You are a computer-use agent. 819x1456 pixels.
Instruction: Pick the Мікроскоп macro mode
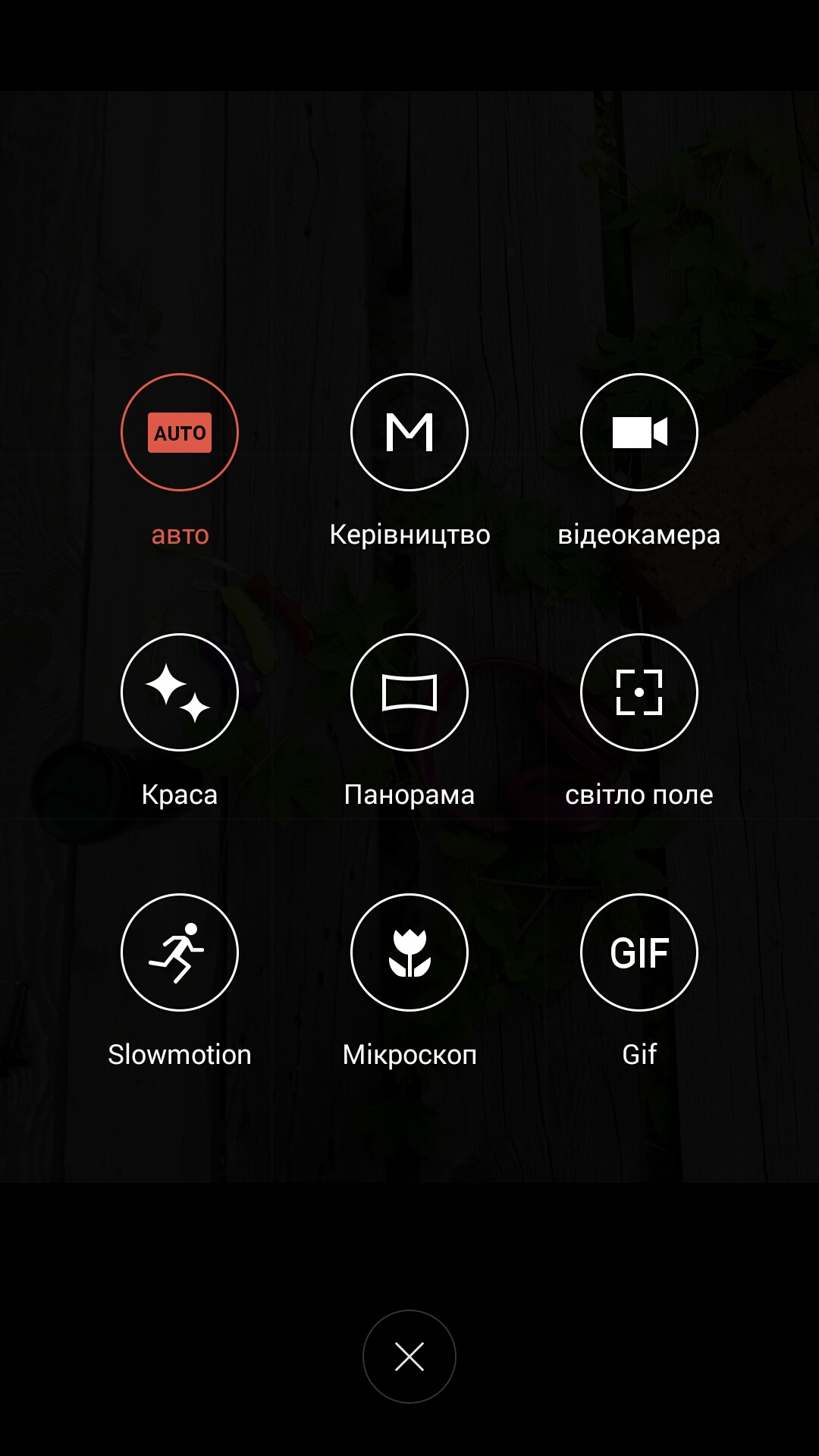409,952
